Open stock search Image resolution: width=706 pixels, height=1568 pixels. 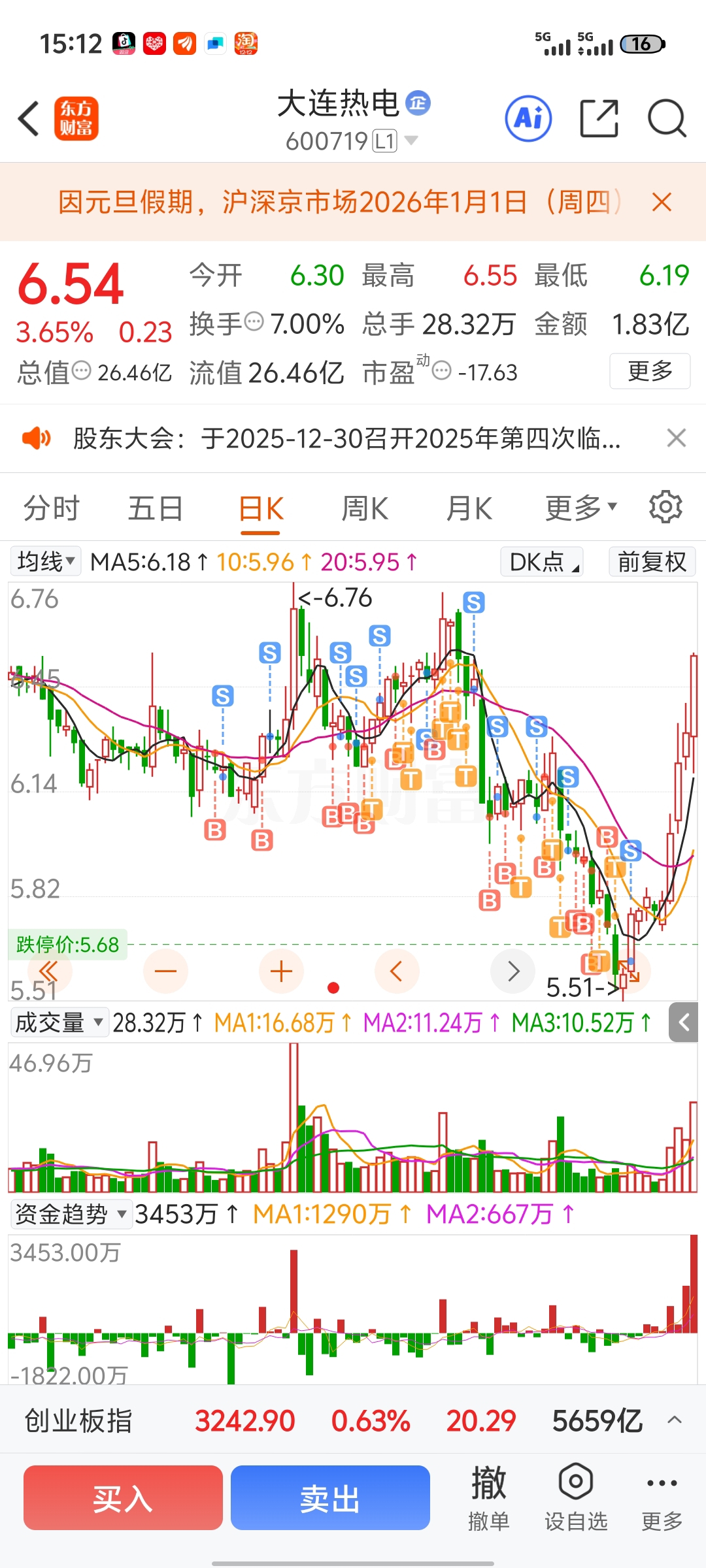(666, 119)
